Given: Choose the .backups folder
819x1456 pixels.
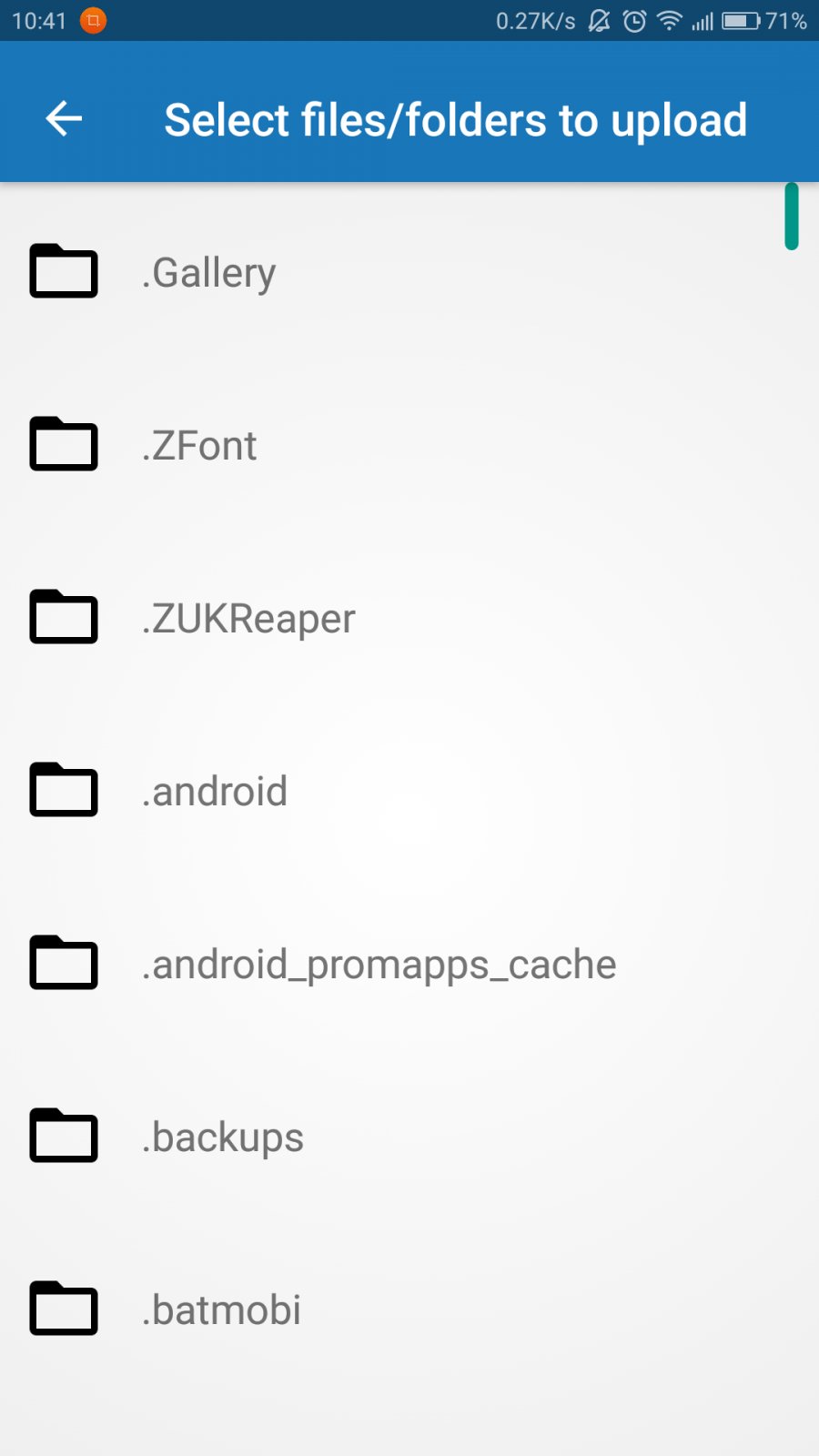Looking at the screenshot, I should point(409,1137).
